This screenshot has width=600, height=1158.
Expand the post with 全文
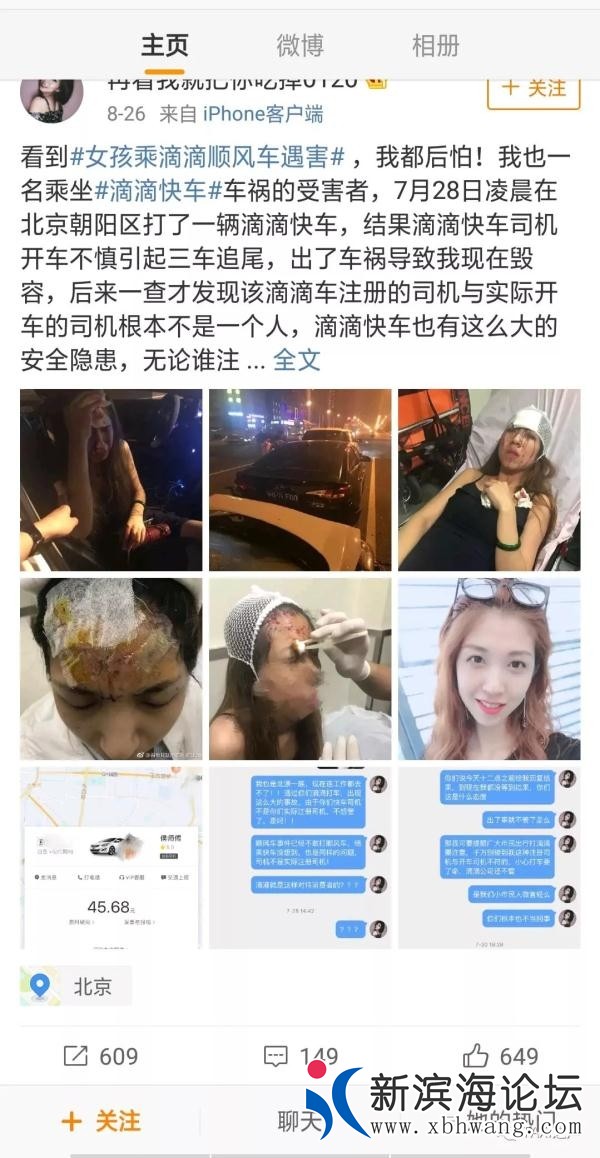(x=297, y=360)
